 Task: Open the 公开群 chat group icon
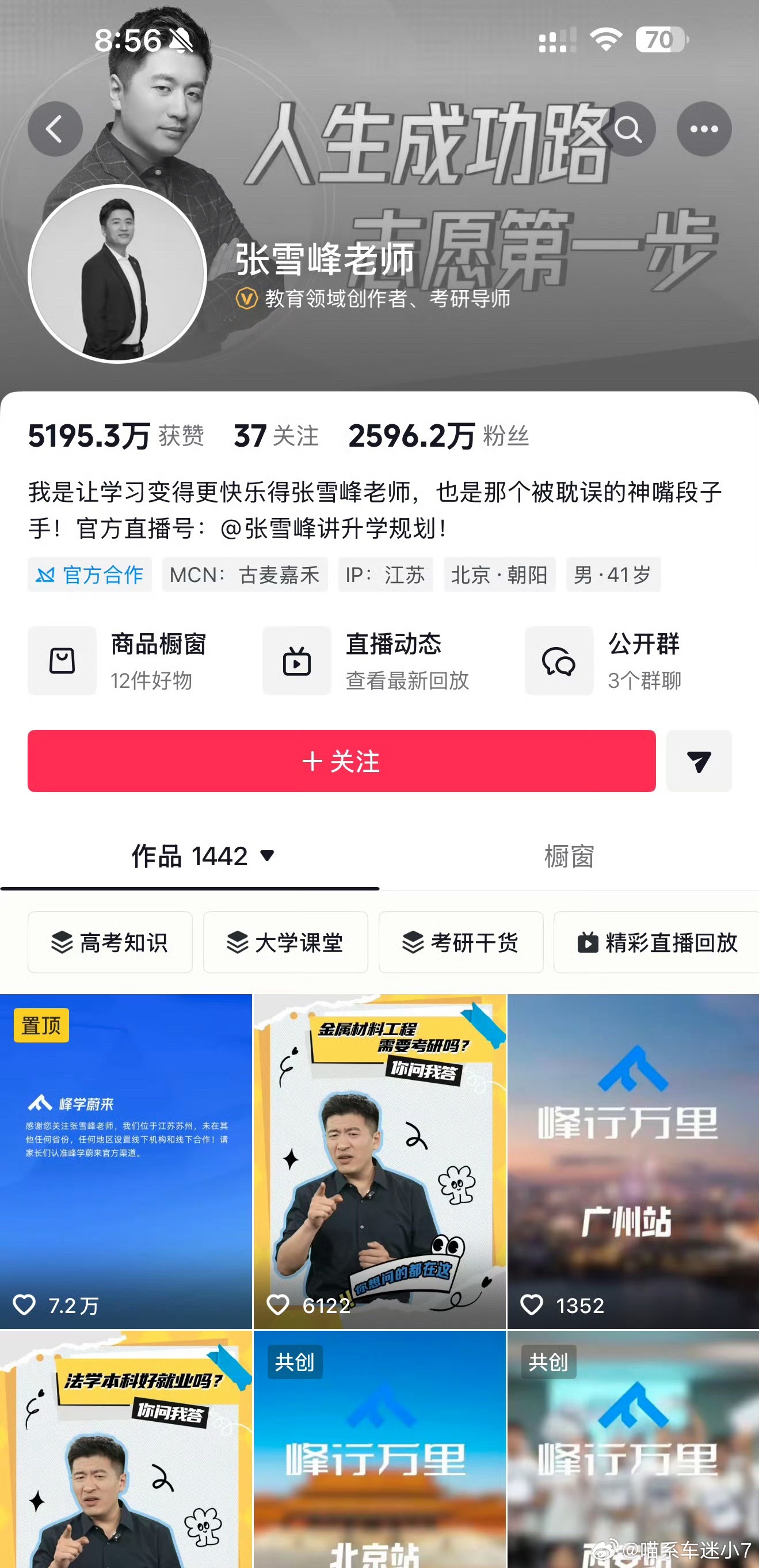tap(559, 661)
